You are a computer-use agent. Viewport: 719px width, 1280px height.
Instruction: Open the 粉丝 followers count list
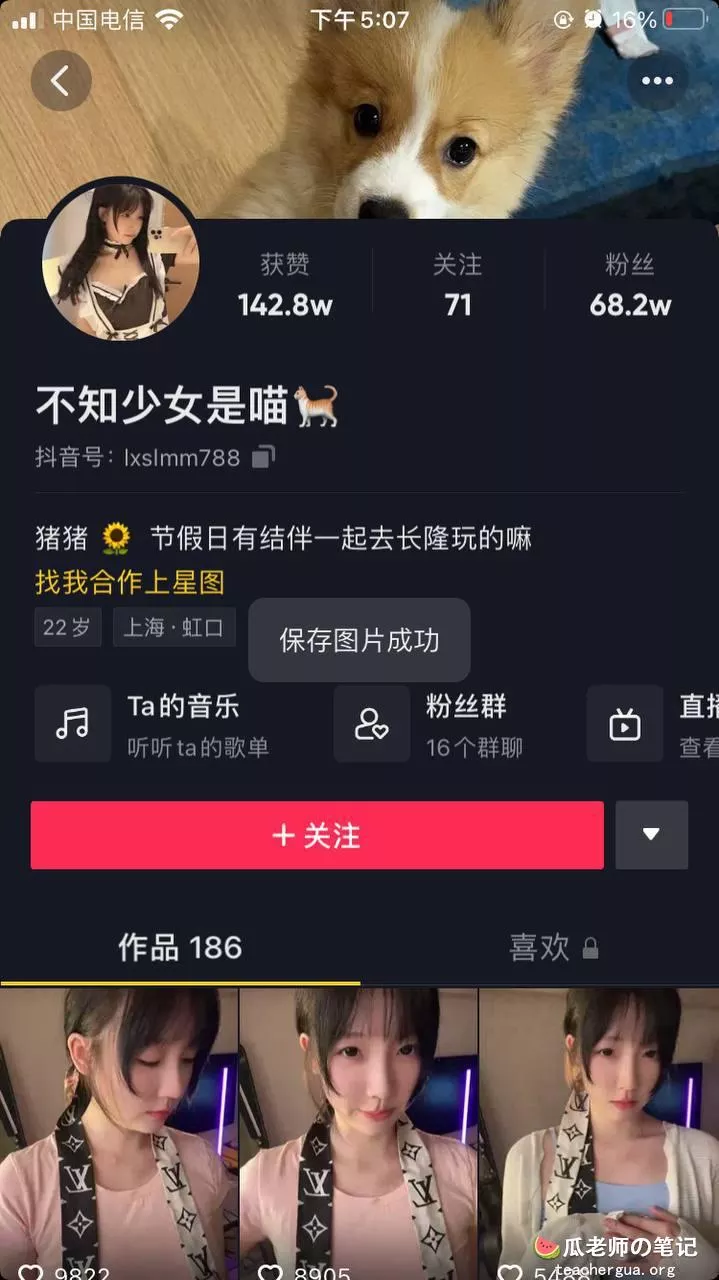click(630, 286)
